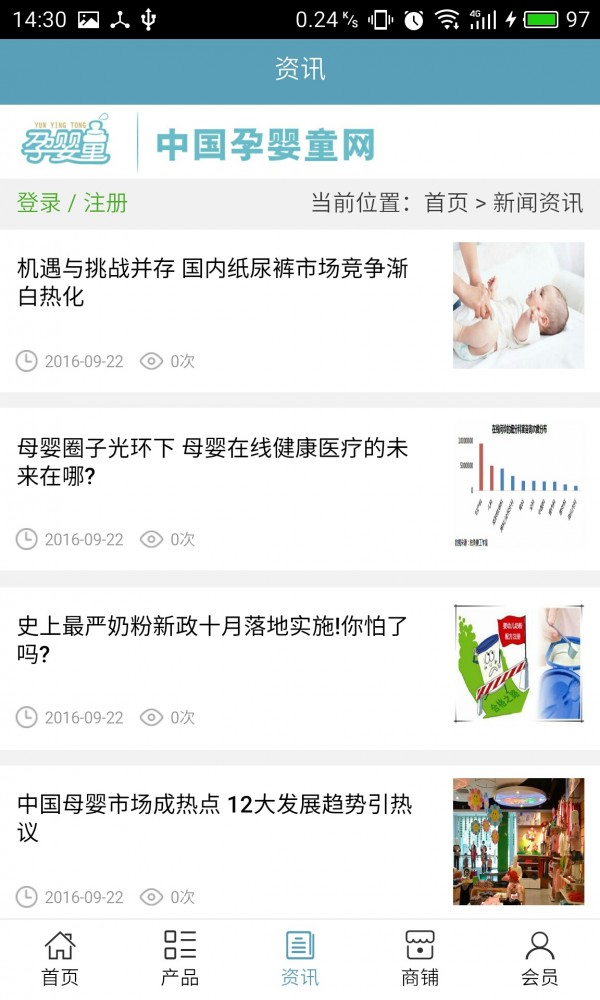Switch to the 首页 home tab
This screenshot has width=600, height=1000.
pyautogui.click(x=60, y=958)
